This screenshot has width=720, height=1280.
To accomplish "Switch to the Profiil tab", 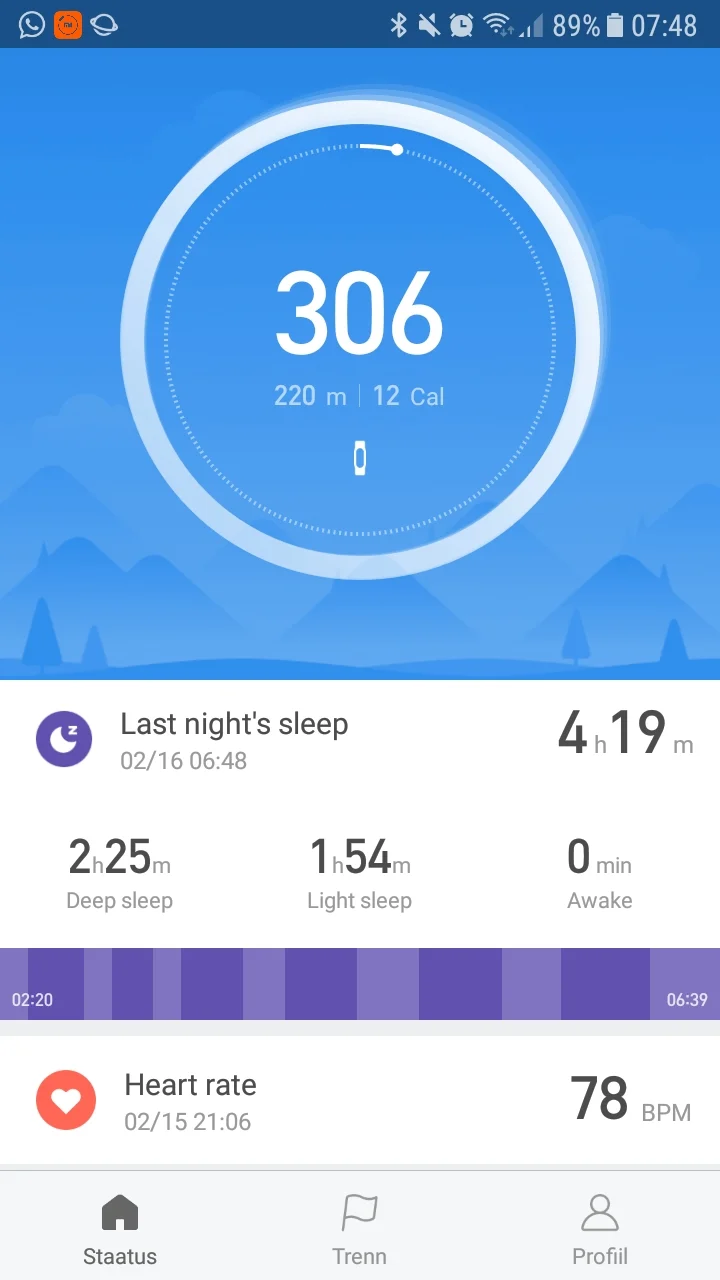I will (x=599, y=1228).
